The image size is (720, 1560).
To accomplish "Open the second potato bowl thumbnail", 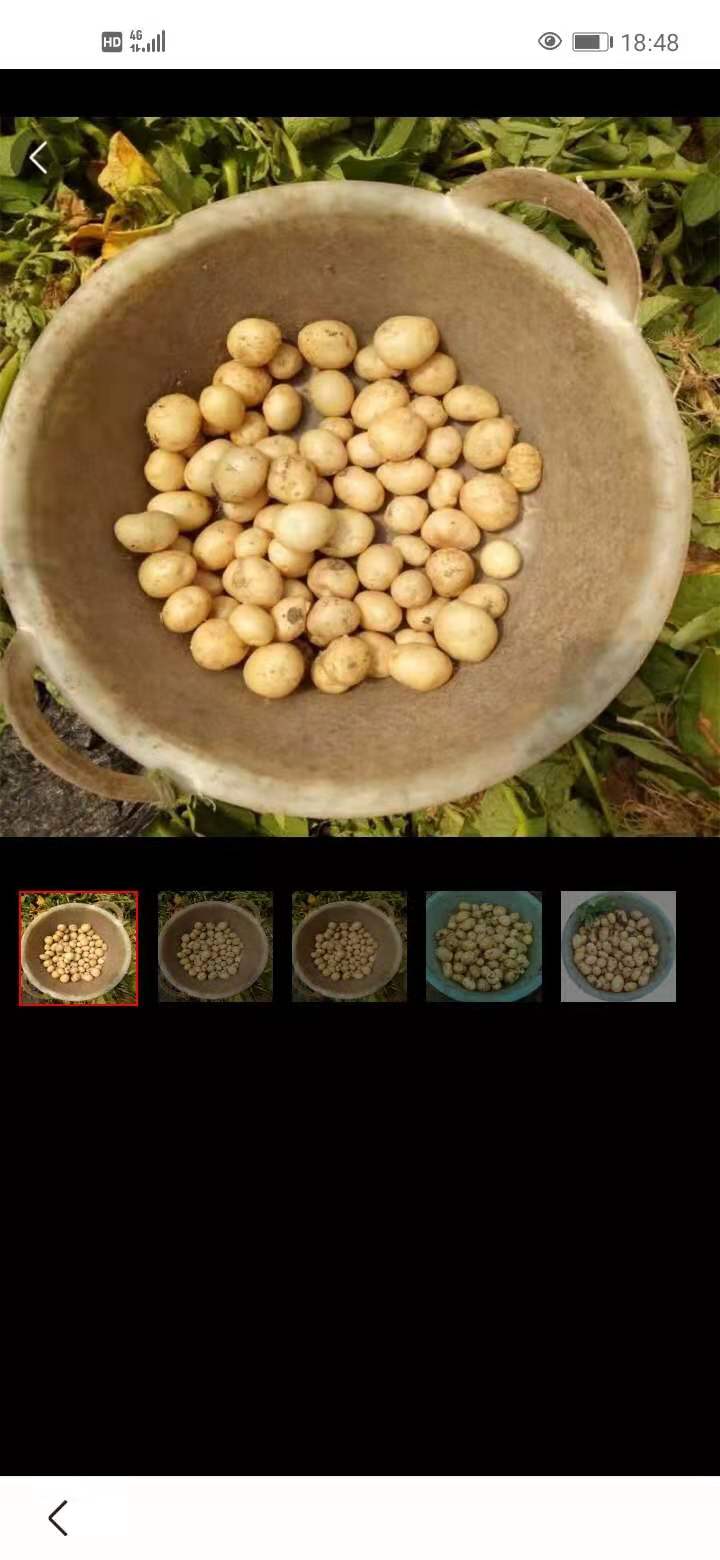I will [x=215, y=946].
